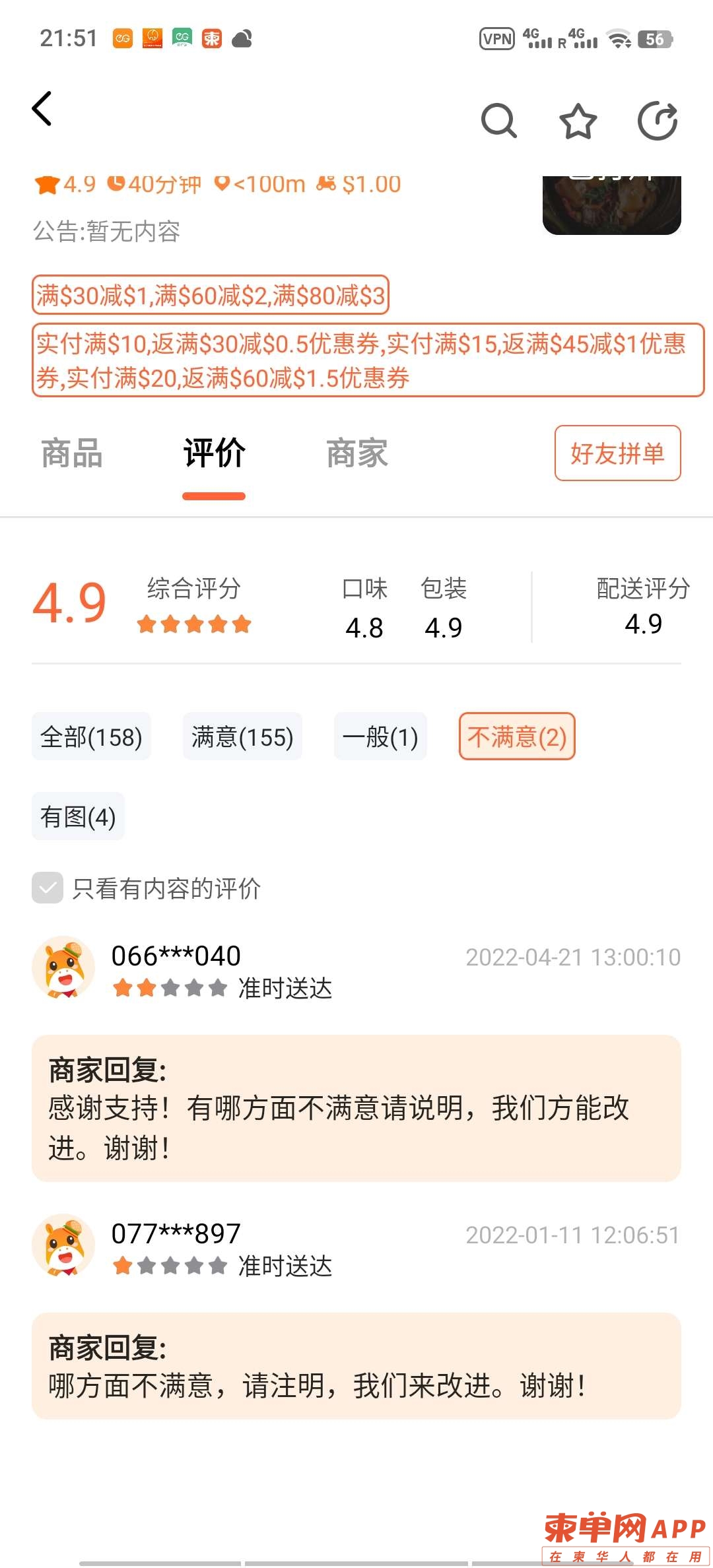Open the 满$30减$1 discount banner
Viewport: 713px width, 1568px height.
[211, 296]
